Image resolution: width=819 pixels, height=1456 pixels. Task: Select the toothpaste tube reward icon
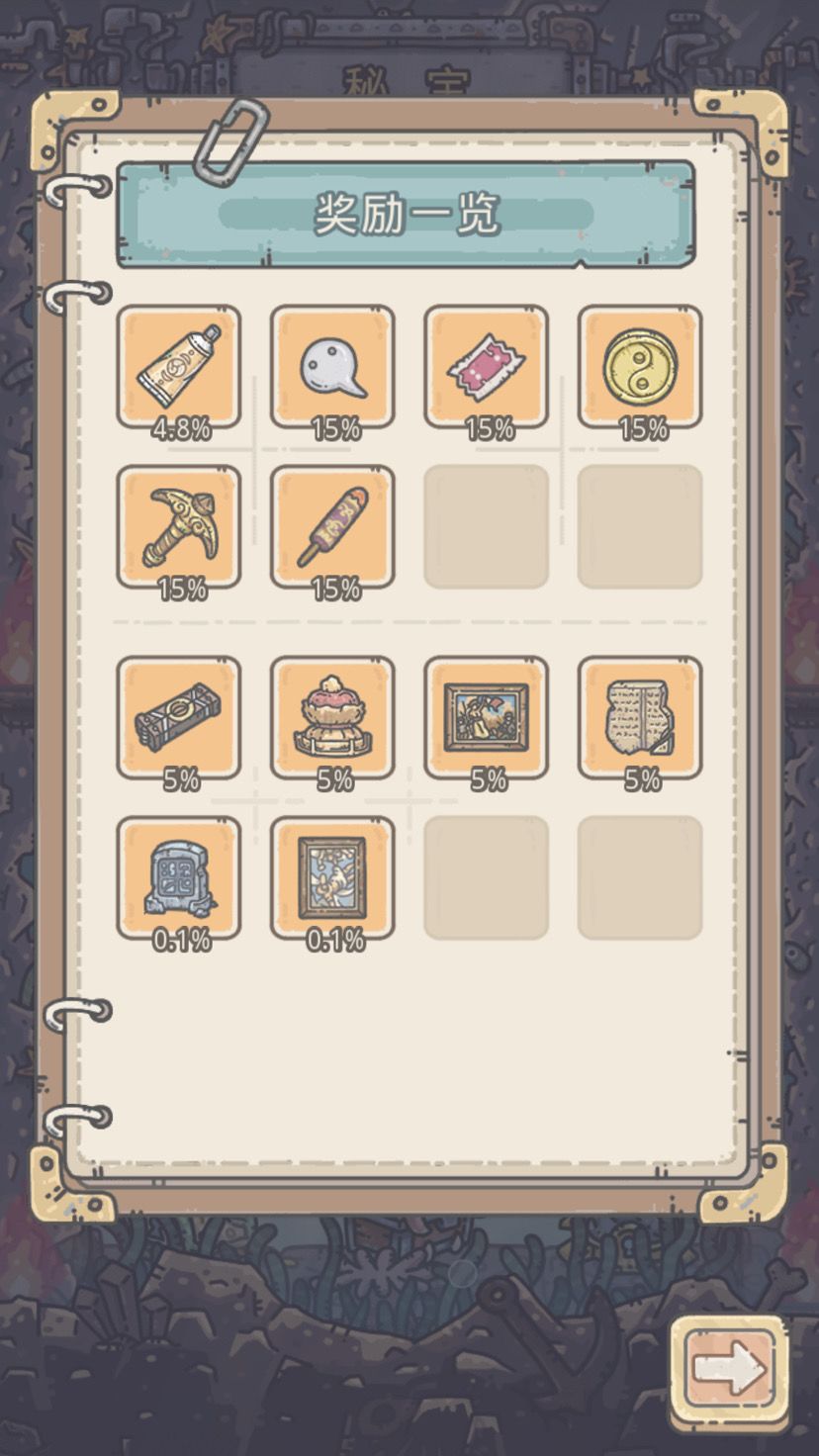tap(179, 367)
